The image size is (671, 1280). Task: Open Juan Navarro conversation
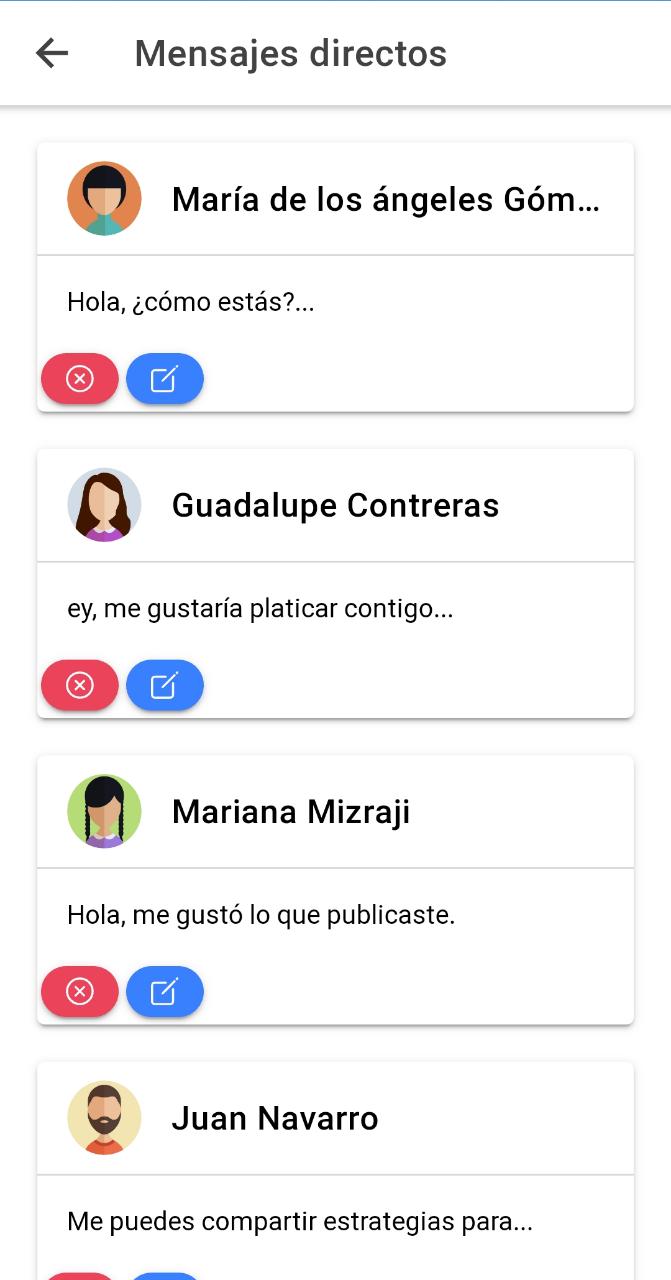(275, 1118)
